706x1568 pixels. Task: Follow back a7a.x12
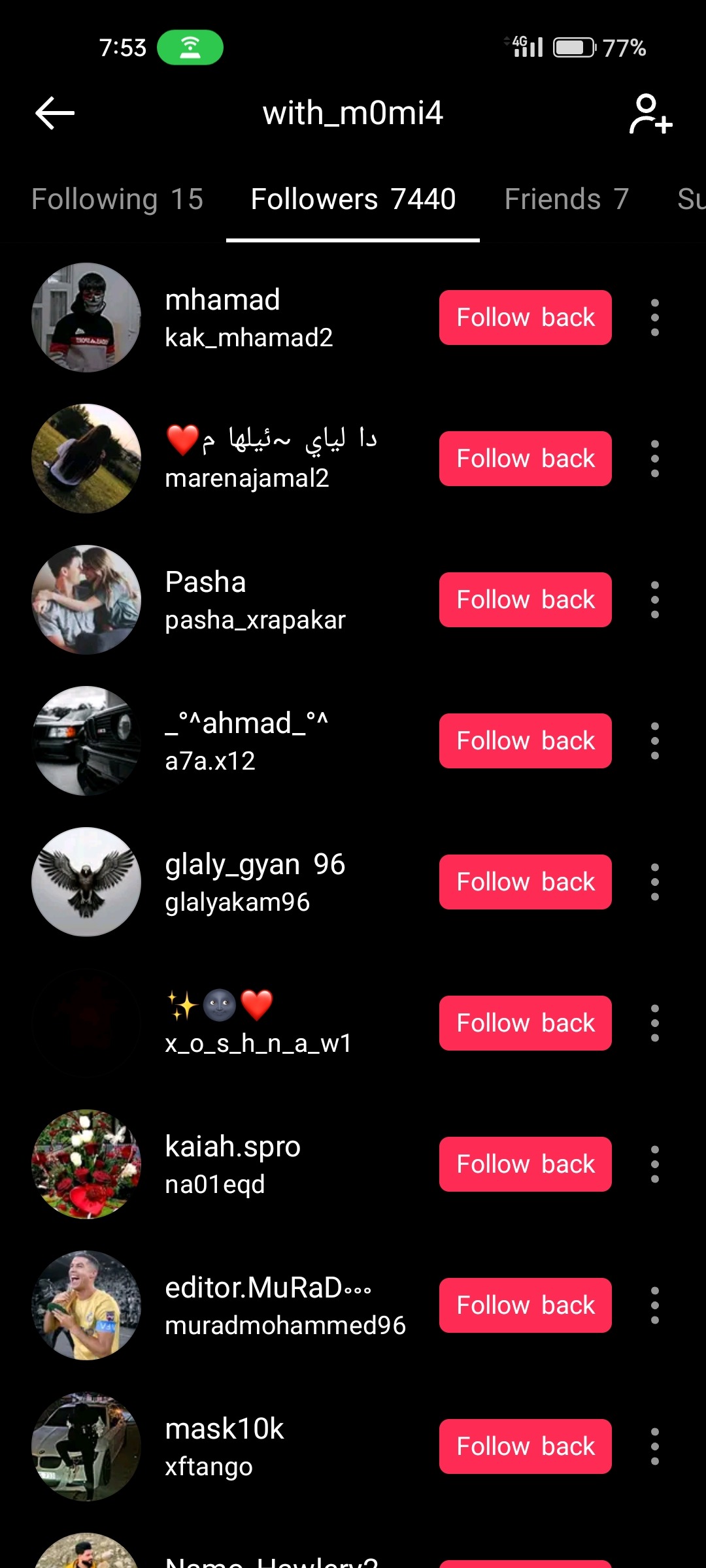pyautogui.click(x=525, y=741)
